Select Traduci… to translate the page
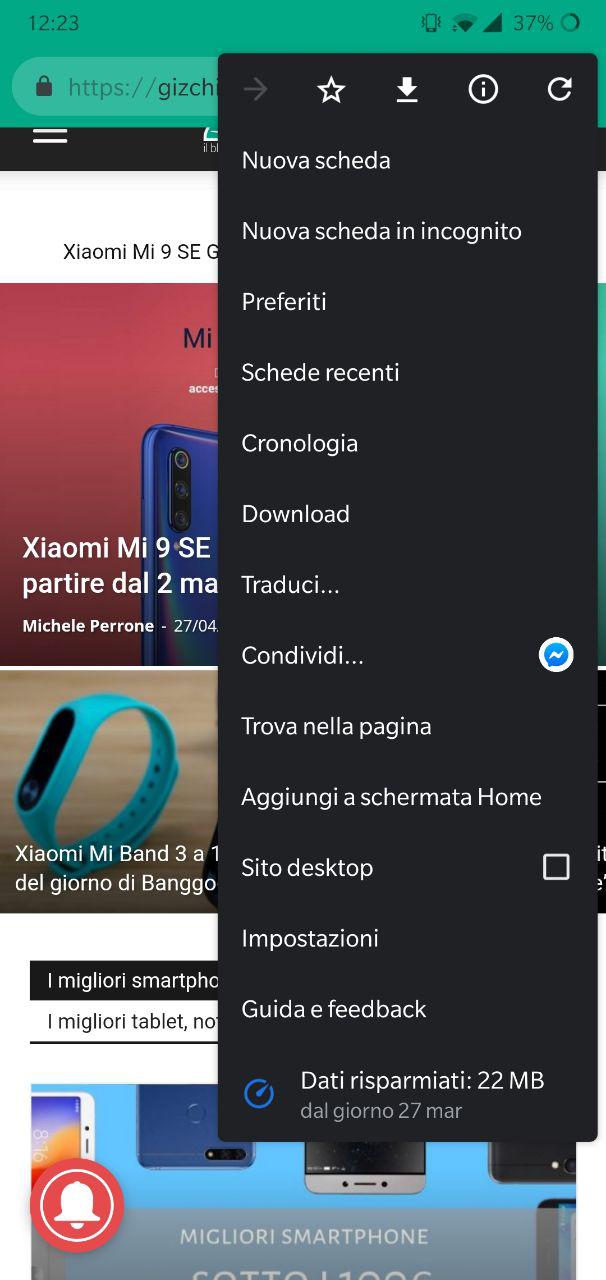 coord(407,585)
